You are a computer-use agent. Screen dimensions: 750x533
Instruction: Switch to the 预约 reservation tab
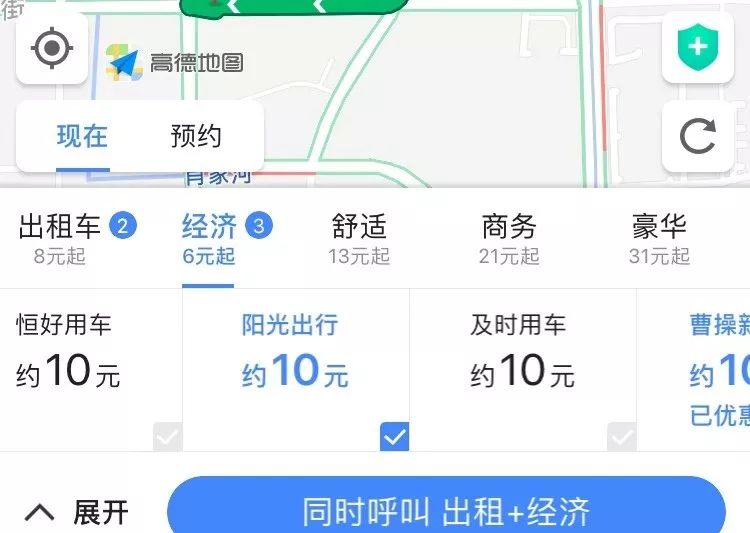click(x=196, y=136)
